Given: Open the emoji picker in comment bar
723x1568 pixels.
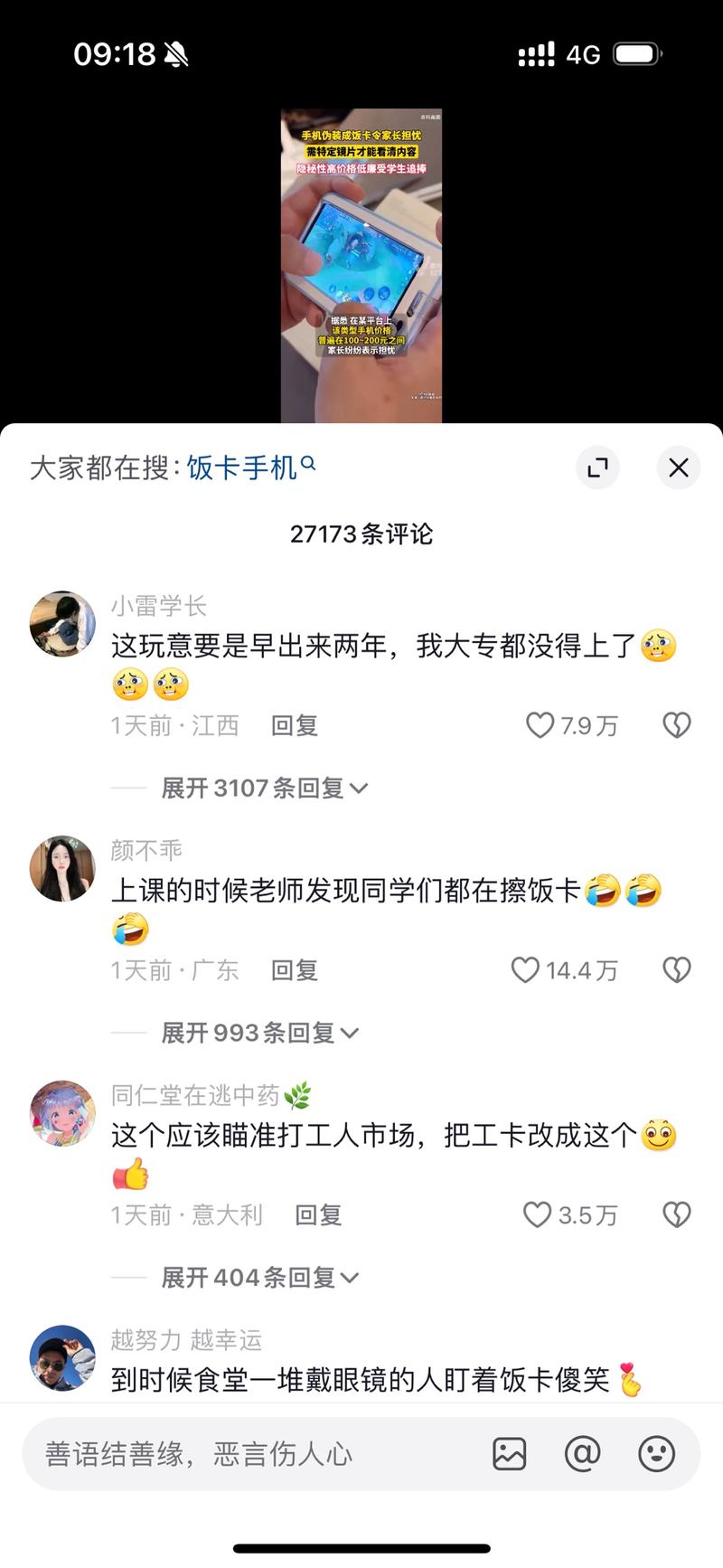Looking at the screenshot, I should coord(657,1454).
